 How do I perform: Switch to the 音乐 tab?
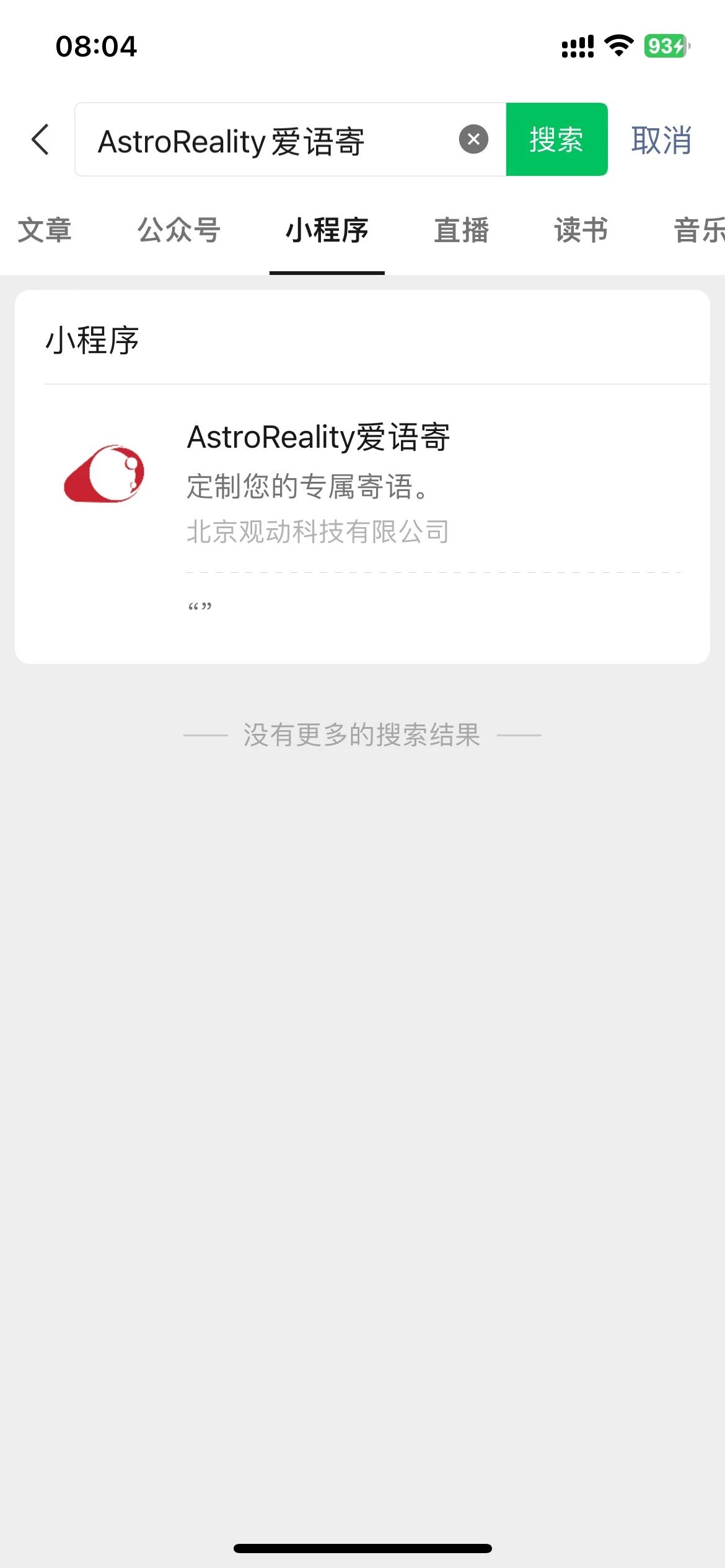(700, 230)
